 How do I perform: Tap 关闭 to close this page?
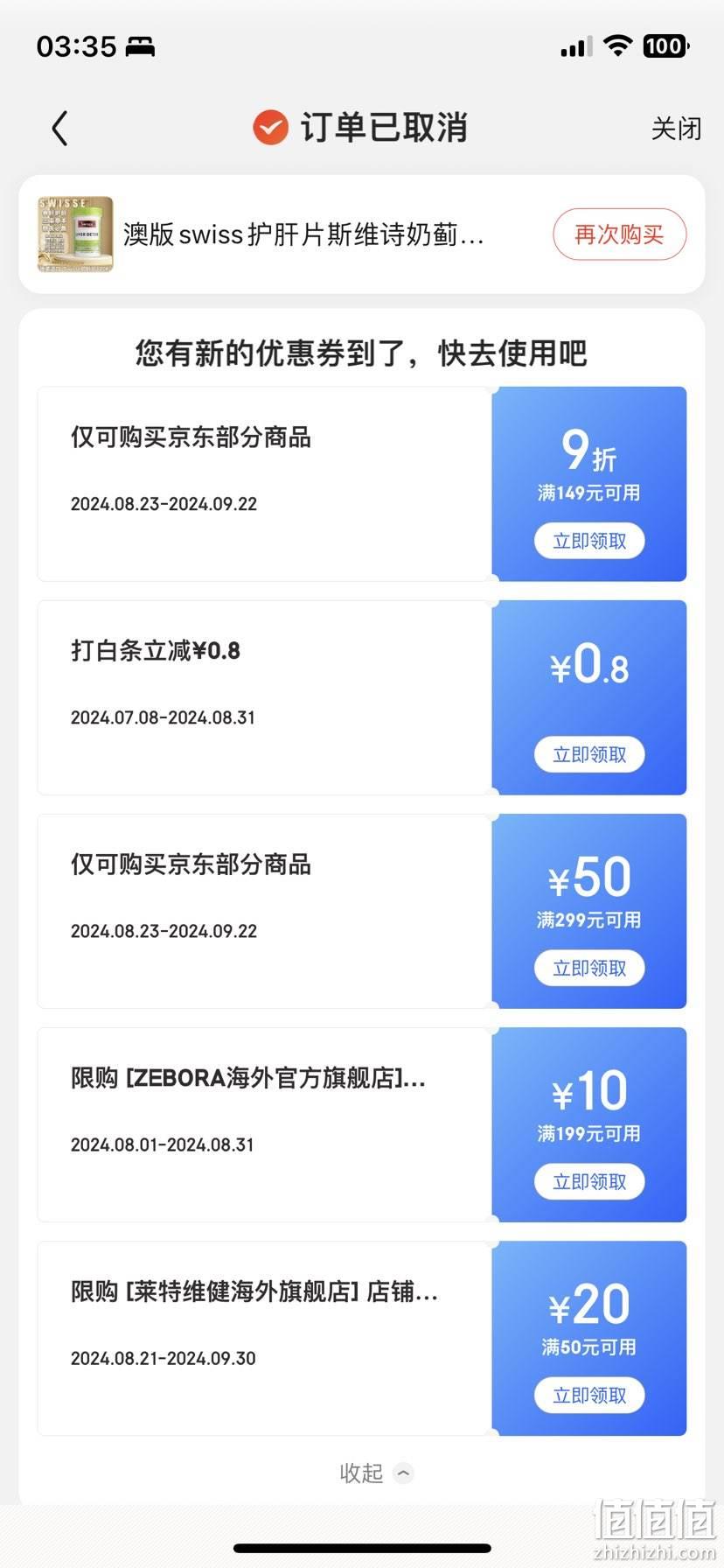point(676,129)
